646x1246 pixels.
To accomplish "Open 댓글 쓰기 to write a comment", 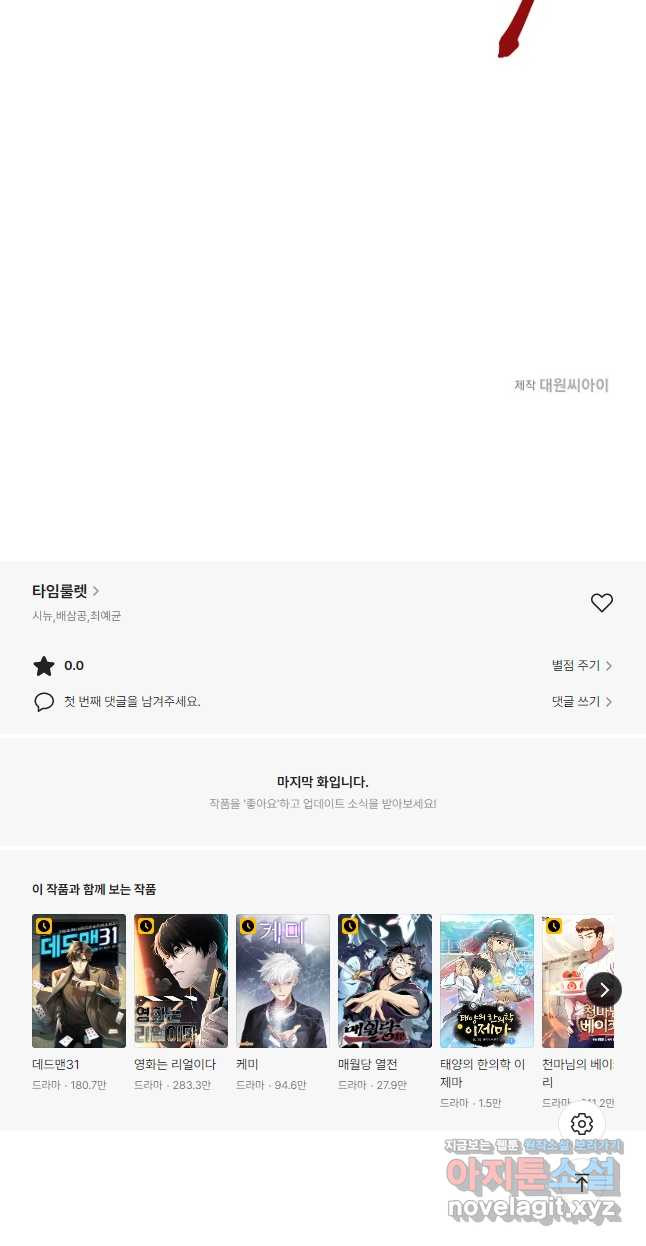I will tap(581, 702).
